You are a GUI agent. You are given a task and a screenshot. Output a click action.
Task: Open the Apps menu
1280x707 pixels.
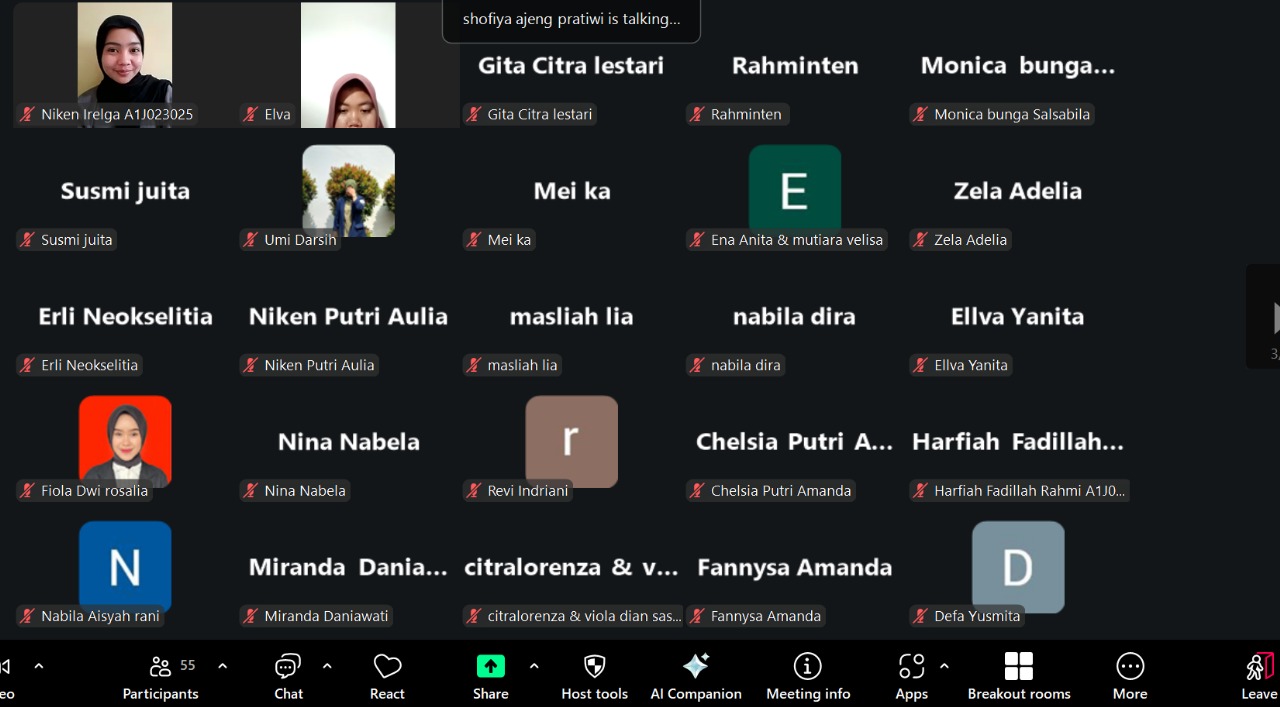[x=911, y=677]
